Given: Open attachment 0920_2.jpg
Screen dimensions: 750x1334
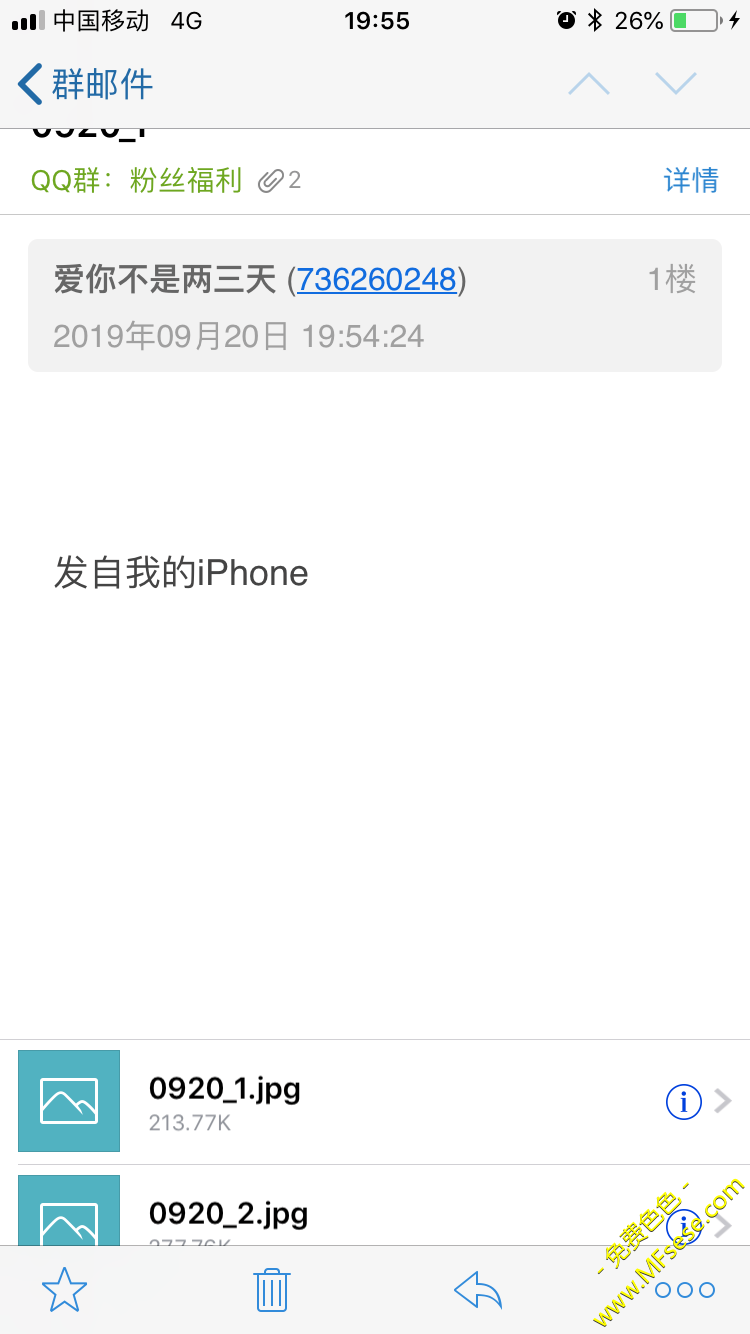Looking at the screenshot, I should tap(228, 1213).
